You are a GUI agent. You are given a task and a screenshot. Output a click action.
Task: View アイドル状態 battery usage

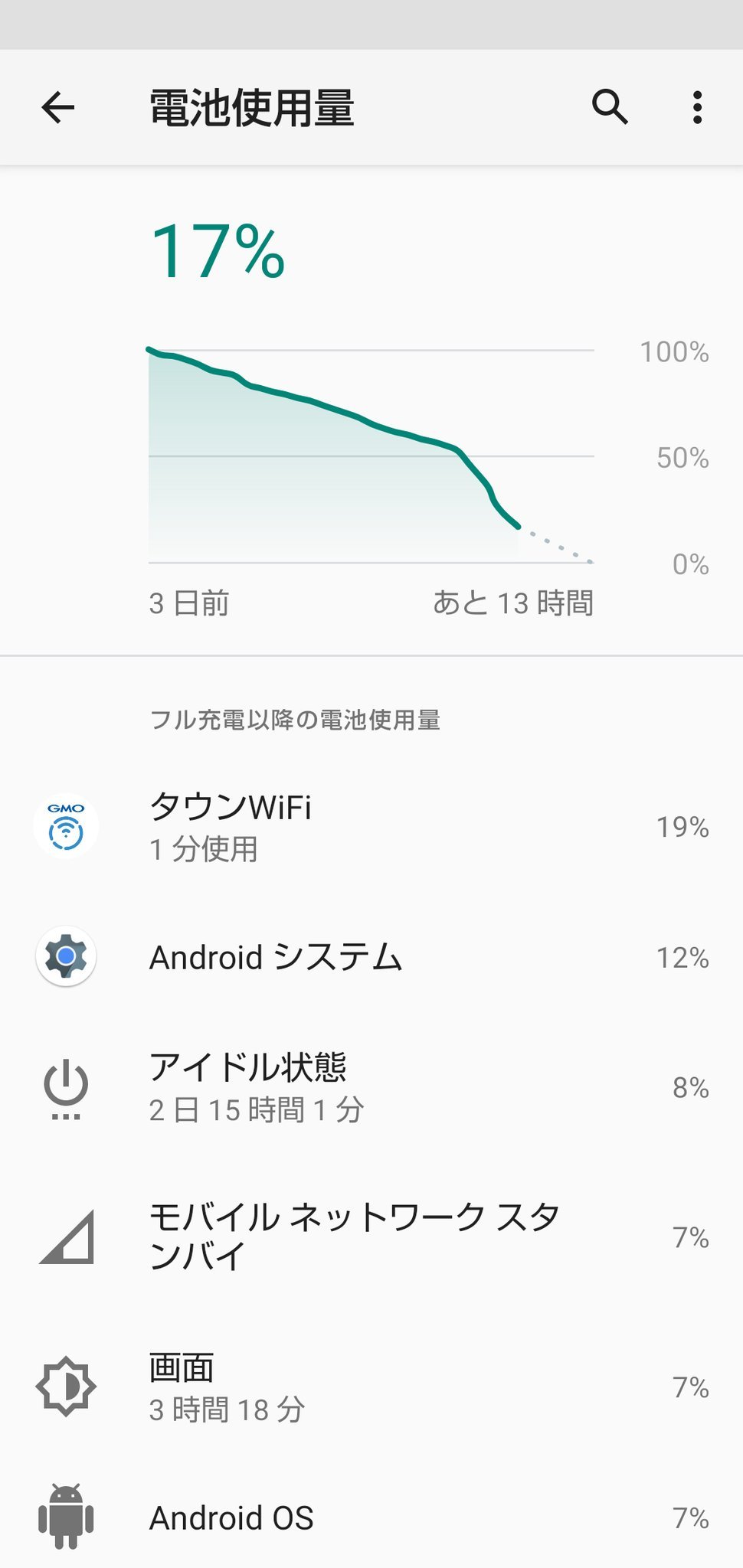click(371, 1087)
